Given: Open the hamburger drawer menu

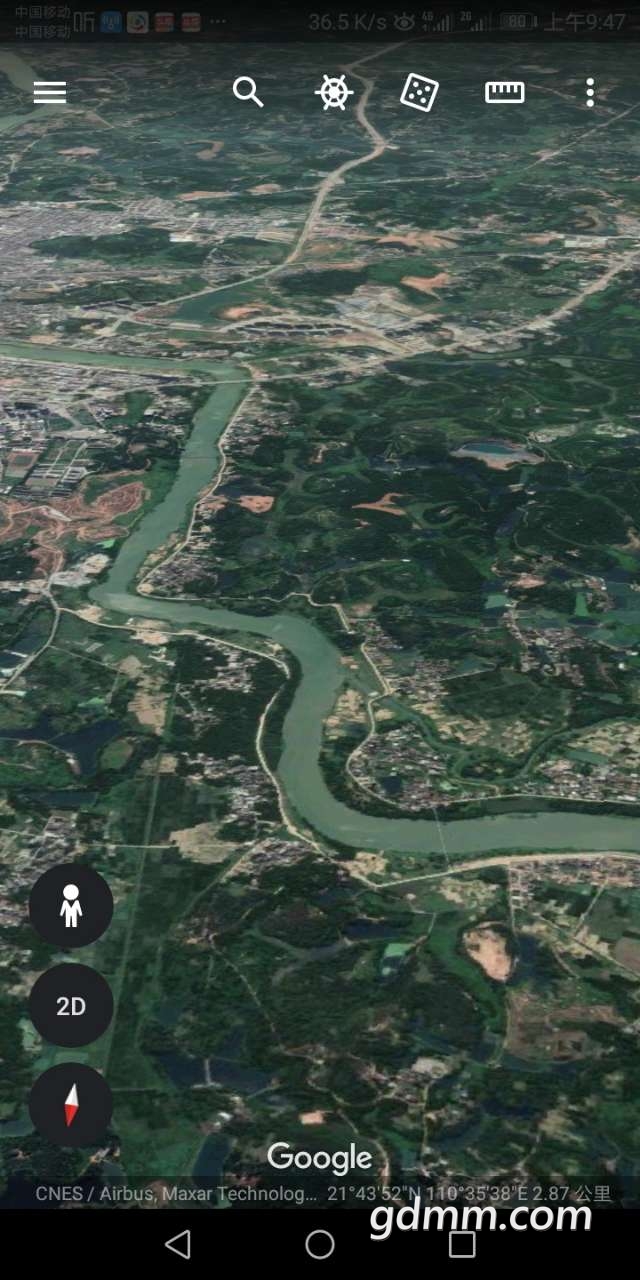Looking at the screenshot, I should 50,93.
